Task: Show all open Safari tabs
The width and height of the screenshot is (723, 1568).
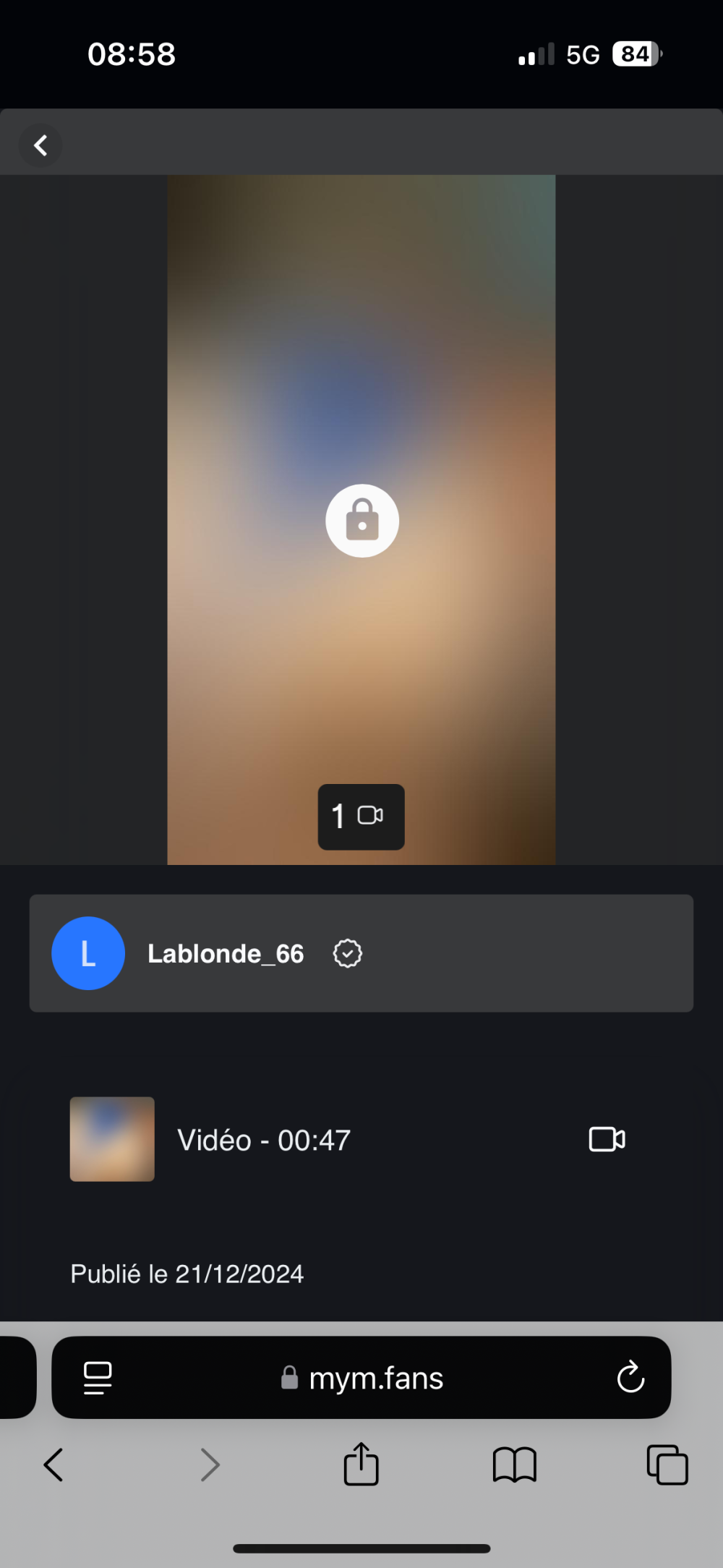Action: tap(667, 1465)
